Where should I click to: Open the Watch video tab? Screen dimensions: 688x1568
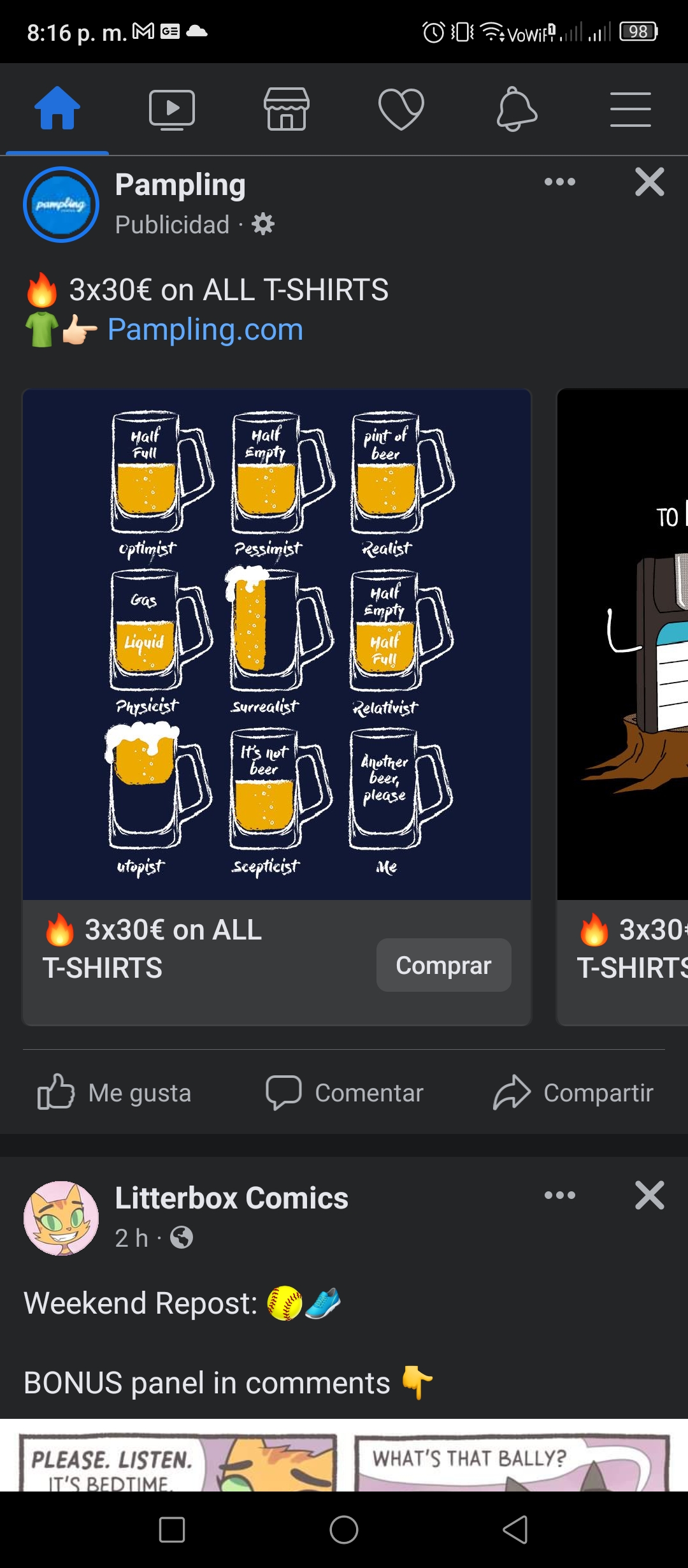tap(172, 110)
